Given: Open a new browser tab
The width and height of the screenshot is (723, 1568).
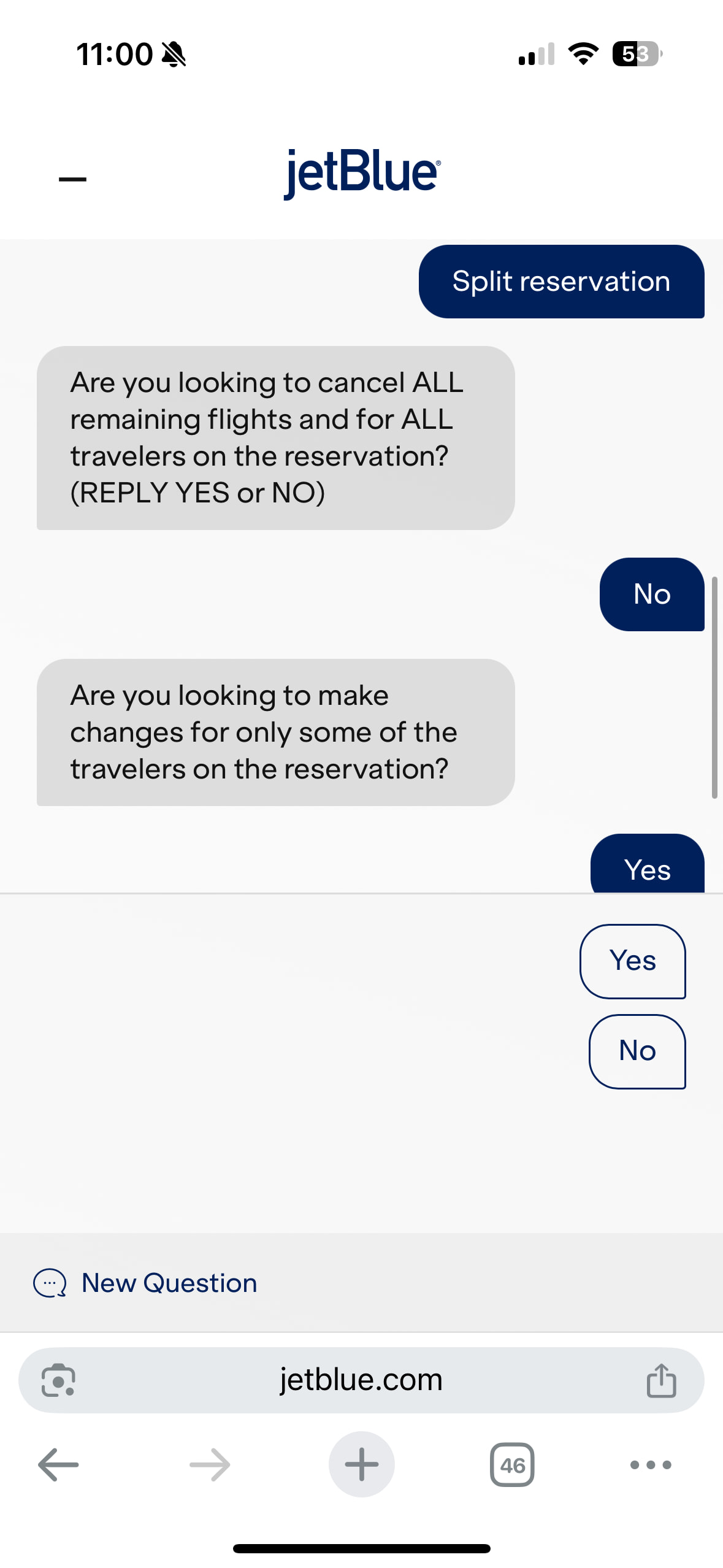Looking at the screenshot, I should (x=361, y=1464).
